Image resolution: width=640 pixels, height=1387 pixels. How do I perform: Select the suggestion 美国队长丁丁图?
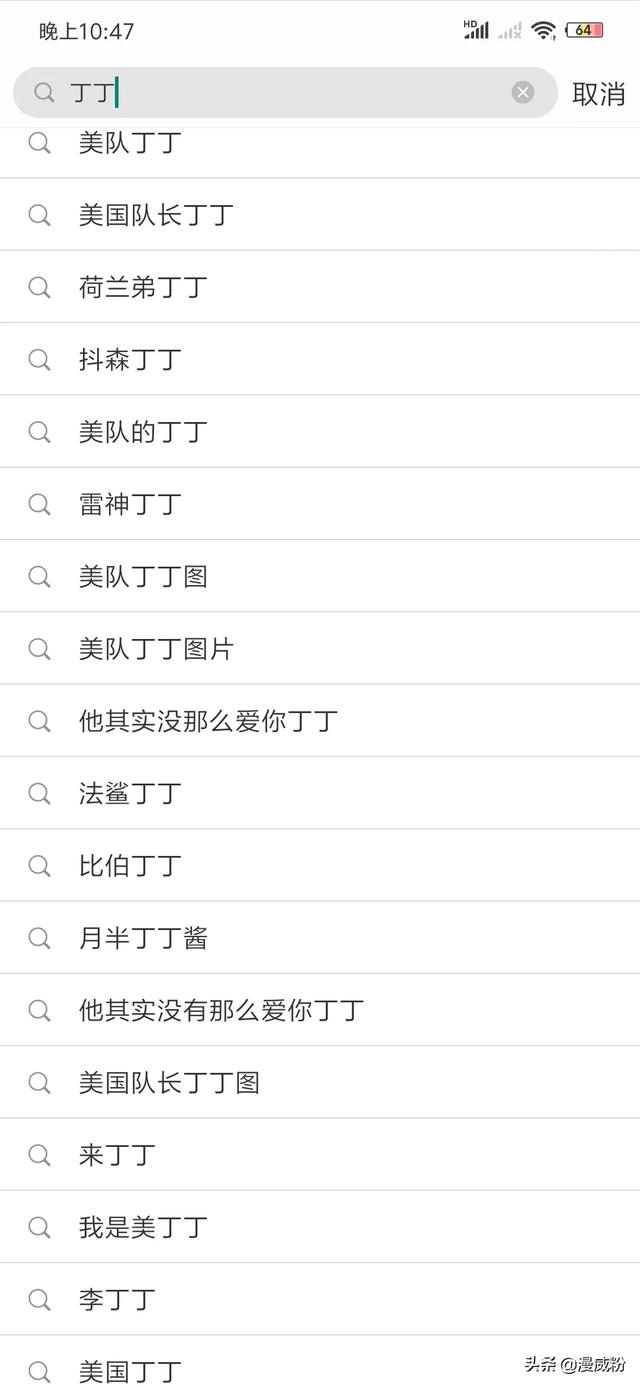pos(320,1082)
